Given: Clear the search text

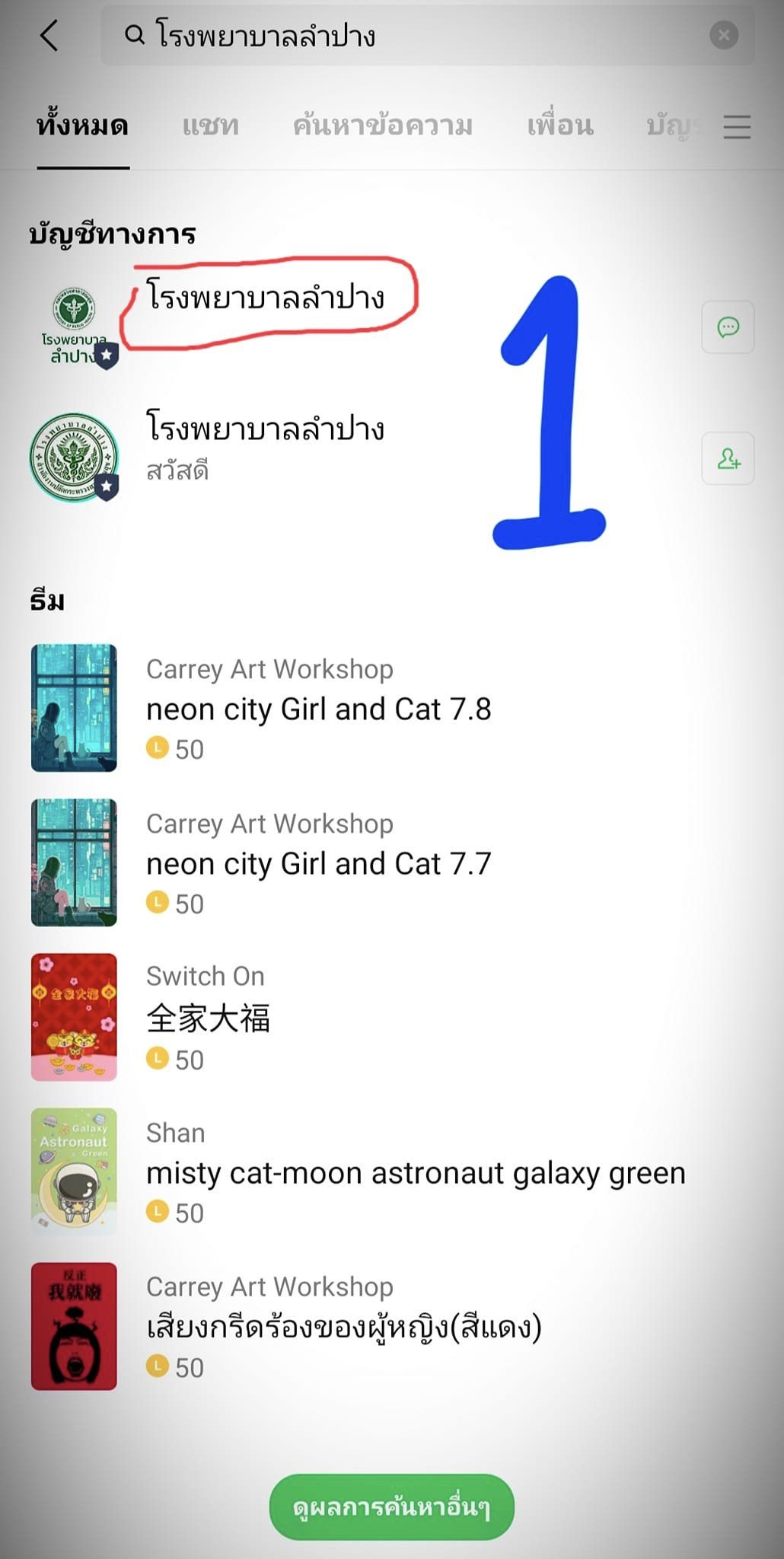Looking at the screenshot, I should coord(723,35).
